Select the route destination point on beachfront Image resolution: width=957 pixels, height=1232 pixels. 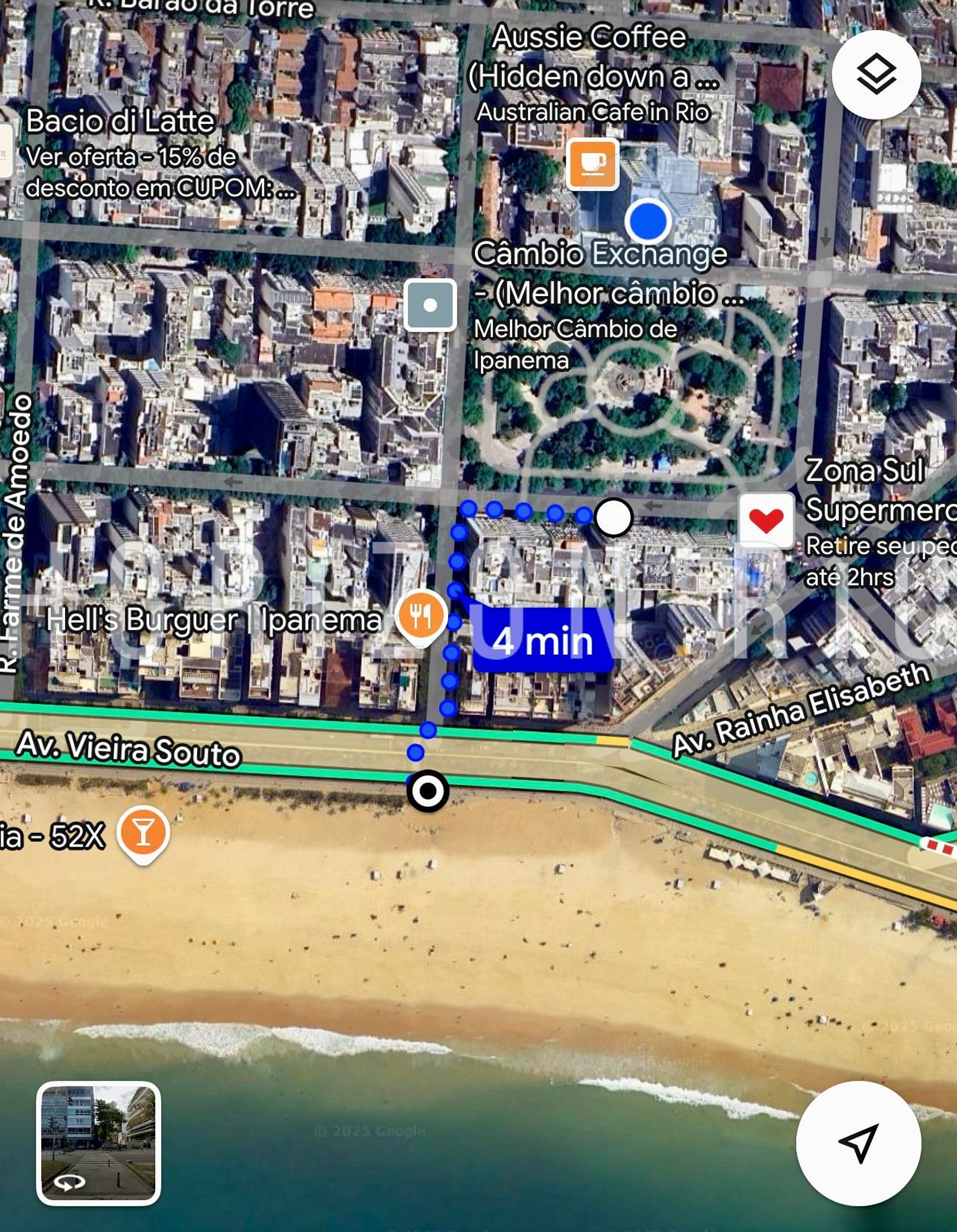click(428, 791)
